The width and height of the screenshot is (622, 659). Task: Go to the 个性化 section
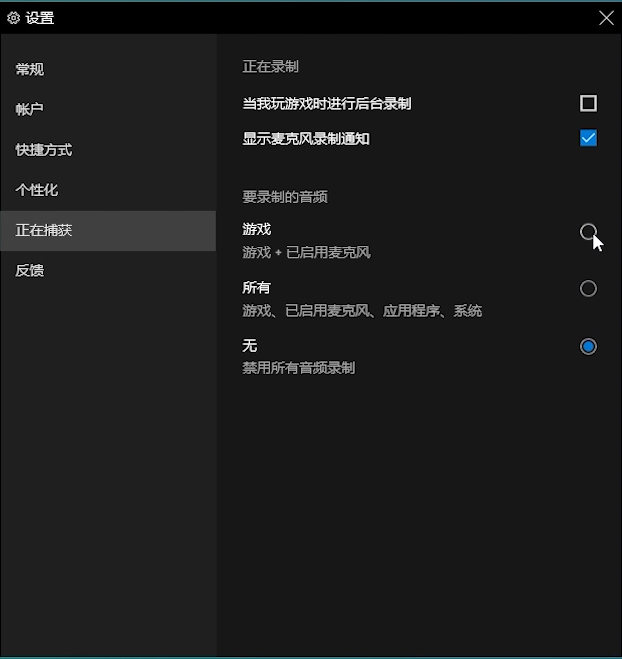[x=37, y=190]
